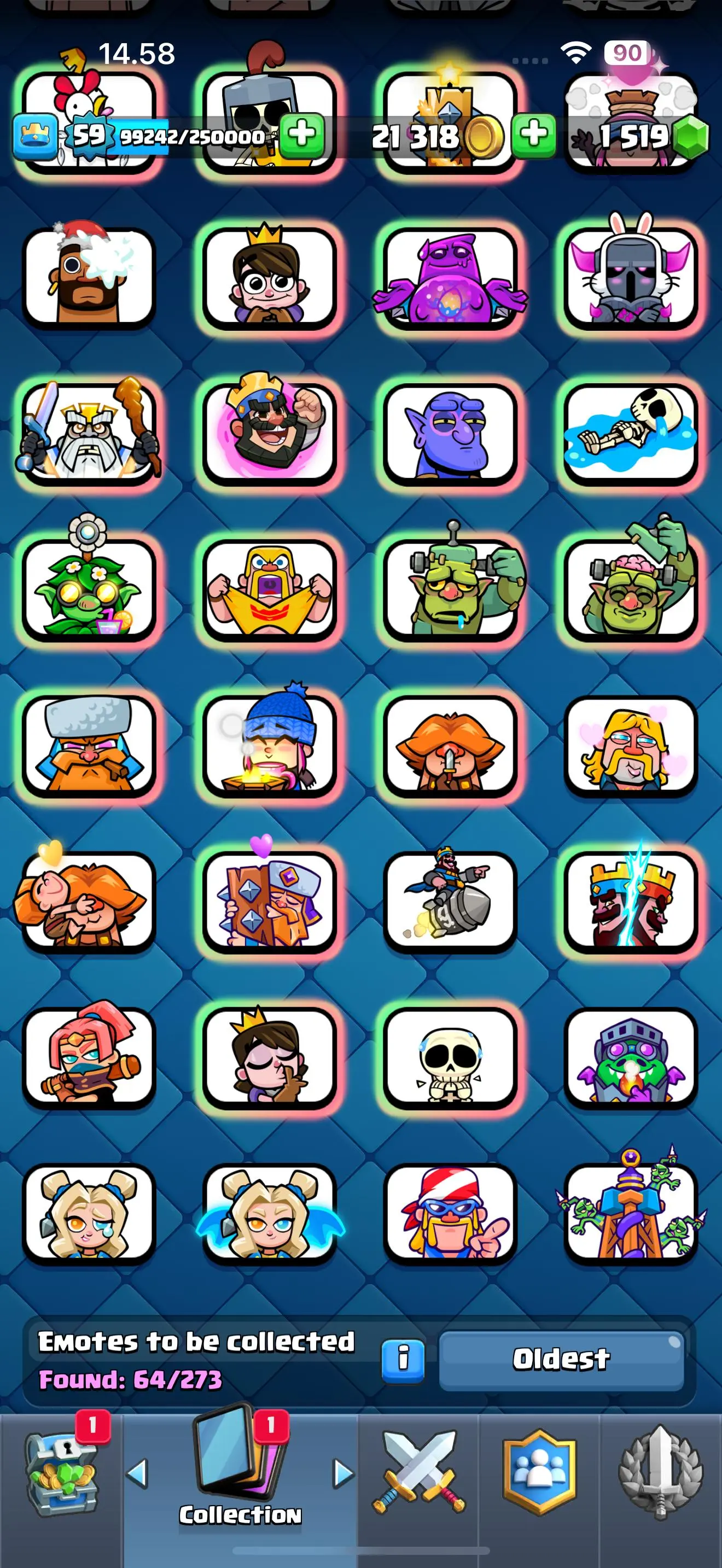Open the King level crown icon
Screen dimensions: 722x1568
34,136
